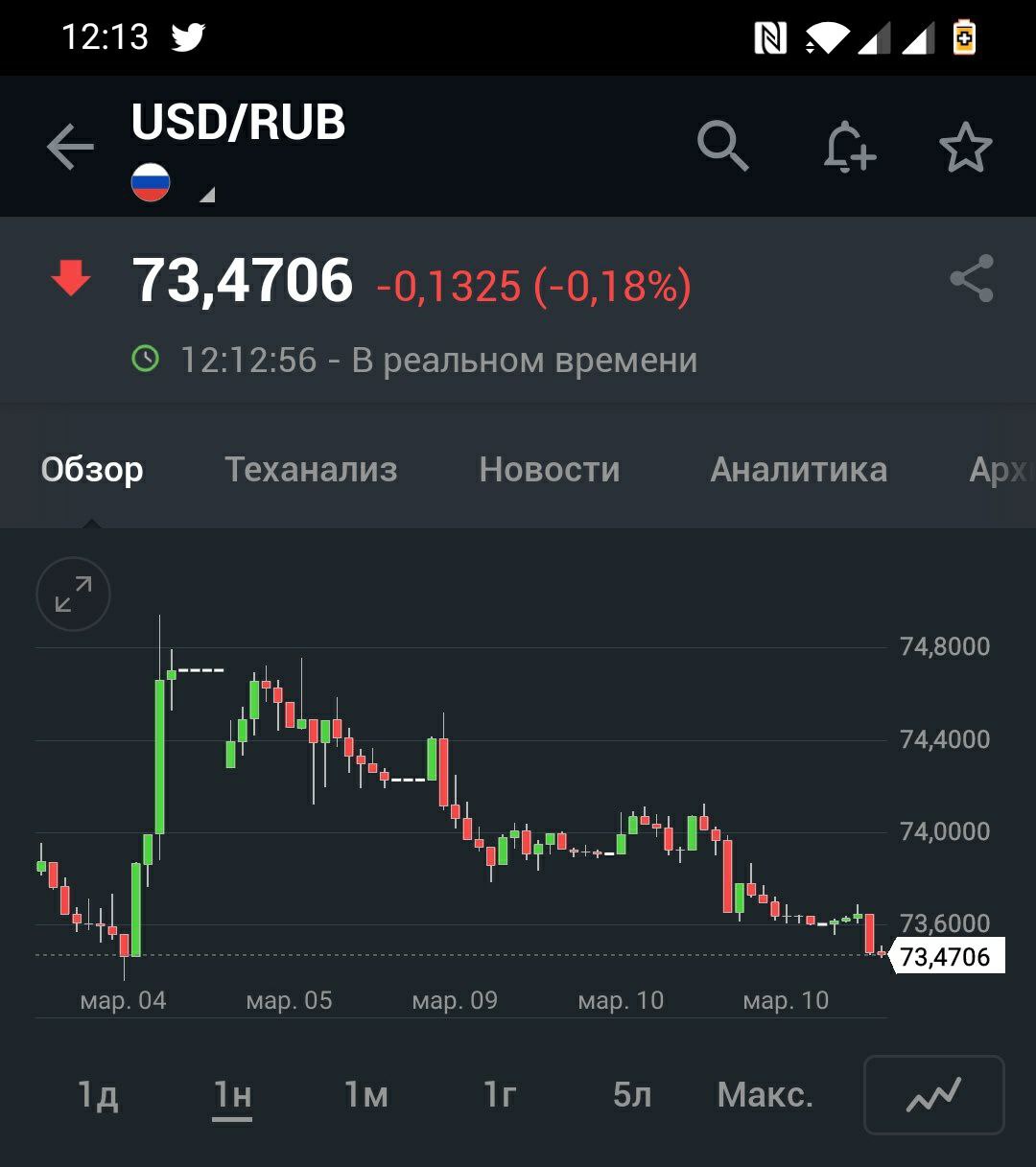Change the chart type with the line icon
Screen dimensions: 1036x1167
(x=933, y=1094)
